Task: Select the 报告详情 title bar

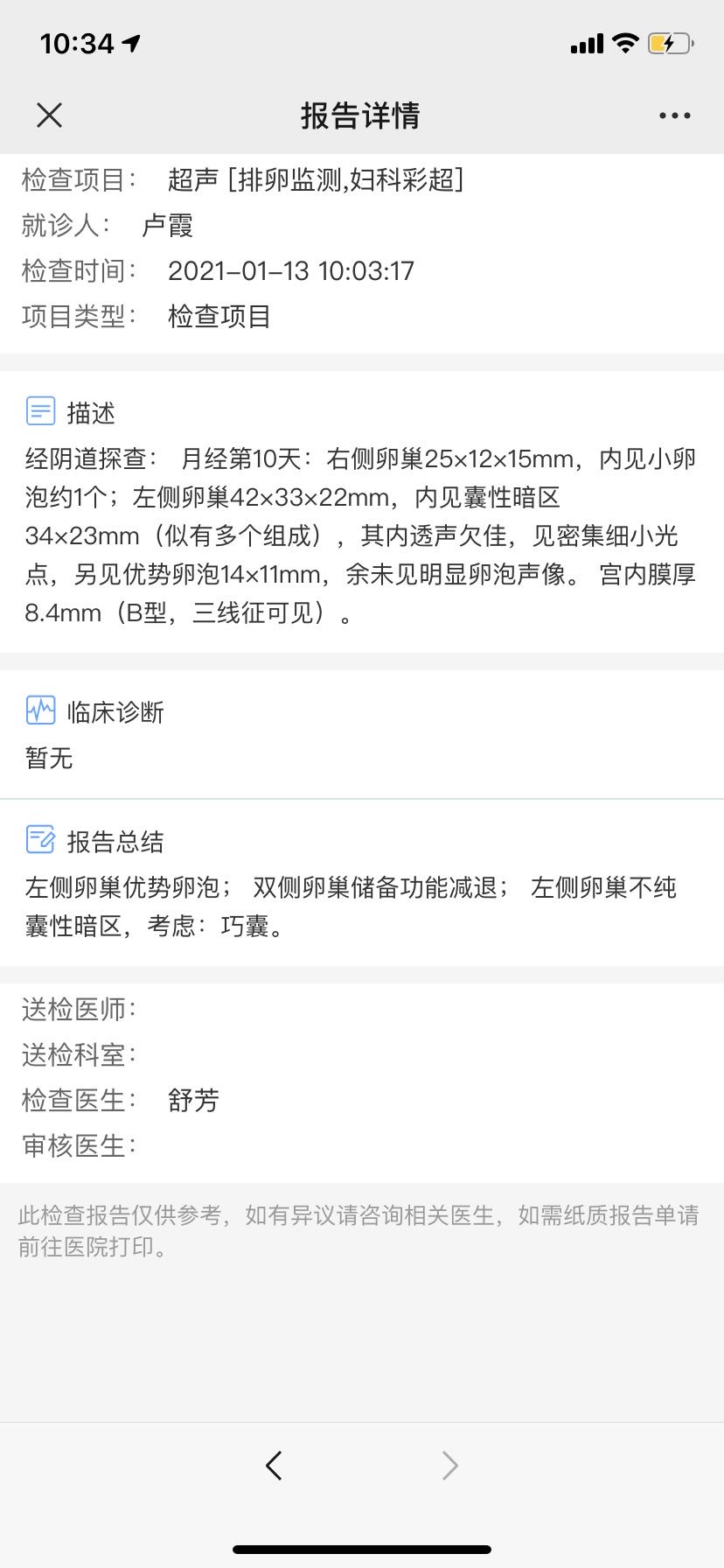Action: pyautogui.click(x=361, y=115)
